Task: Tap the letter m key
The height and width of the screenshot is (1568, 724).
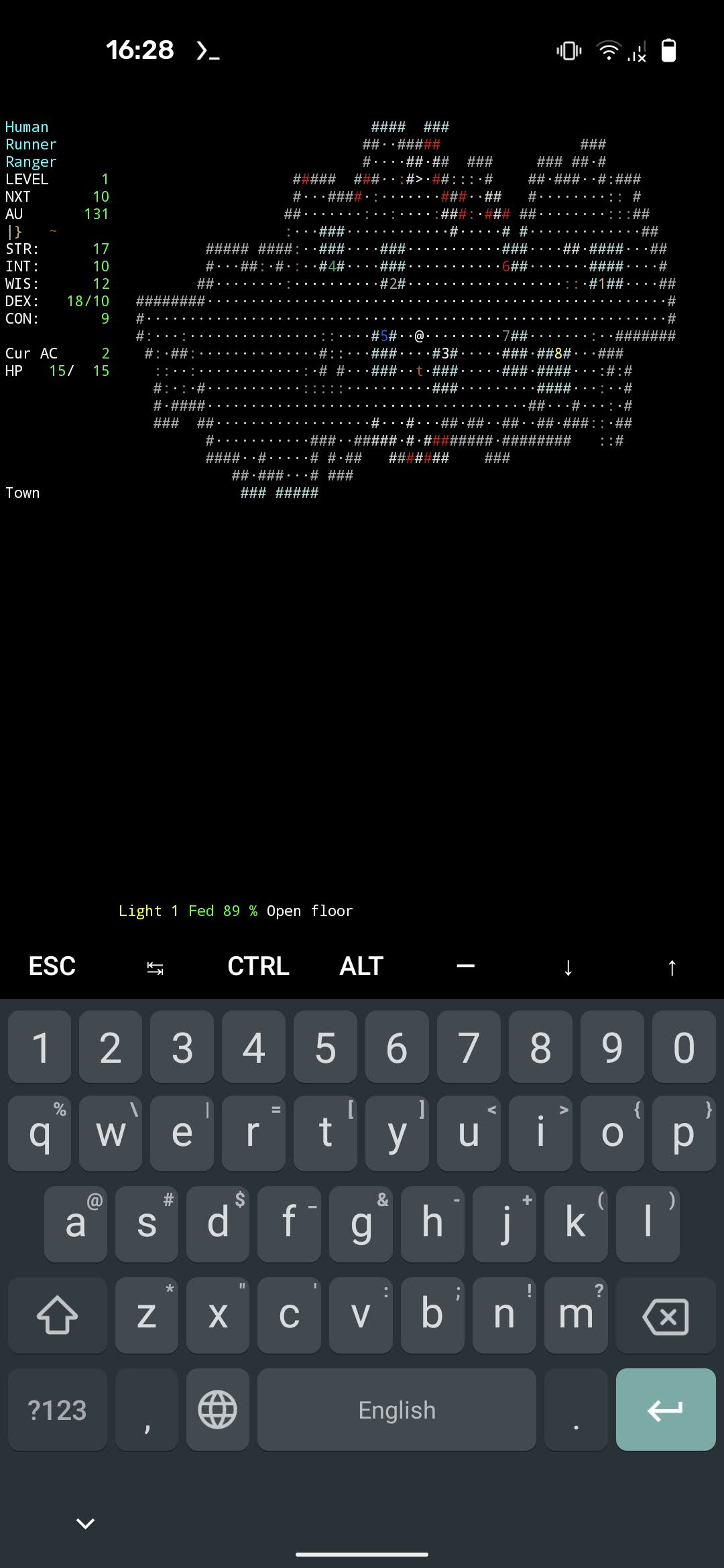Action: tap(576, 1316)
